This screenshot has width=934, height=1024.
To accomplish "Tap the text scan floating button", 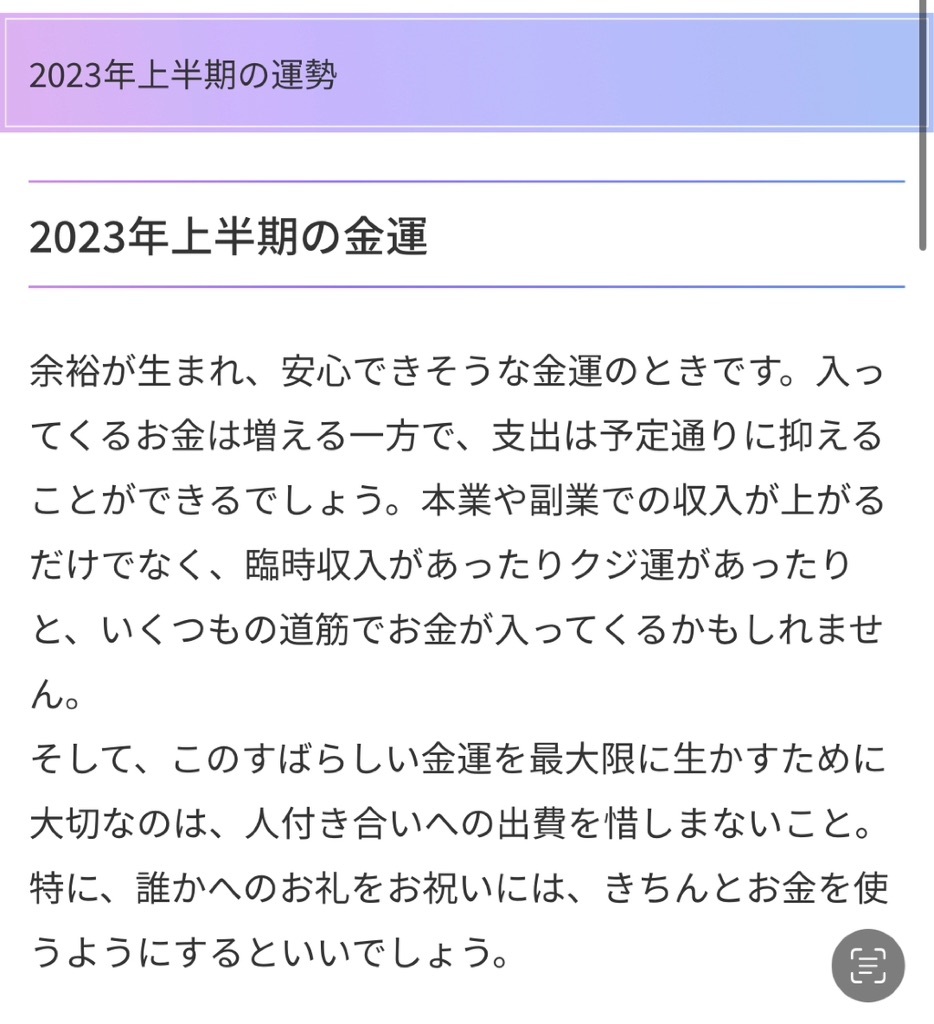I will (x=868, y=966).
